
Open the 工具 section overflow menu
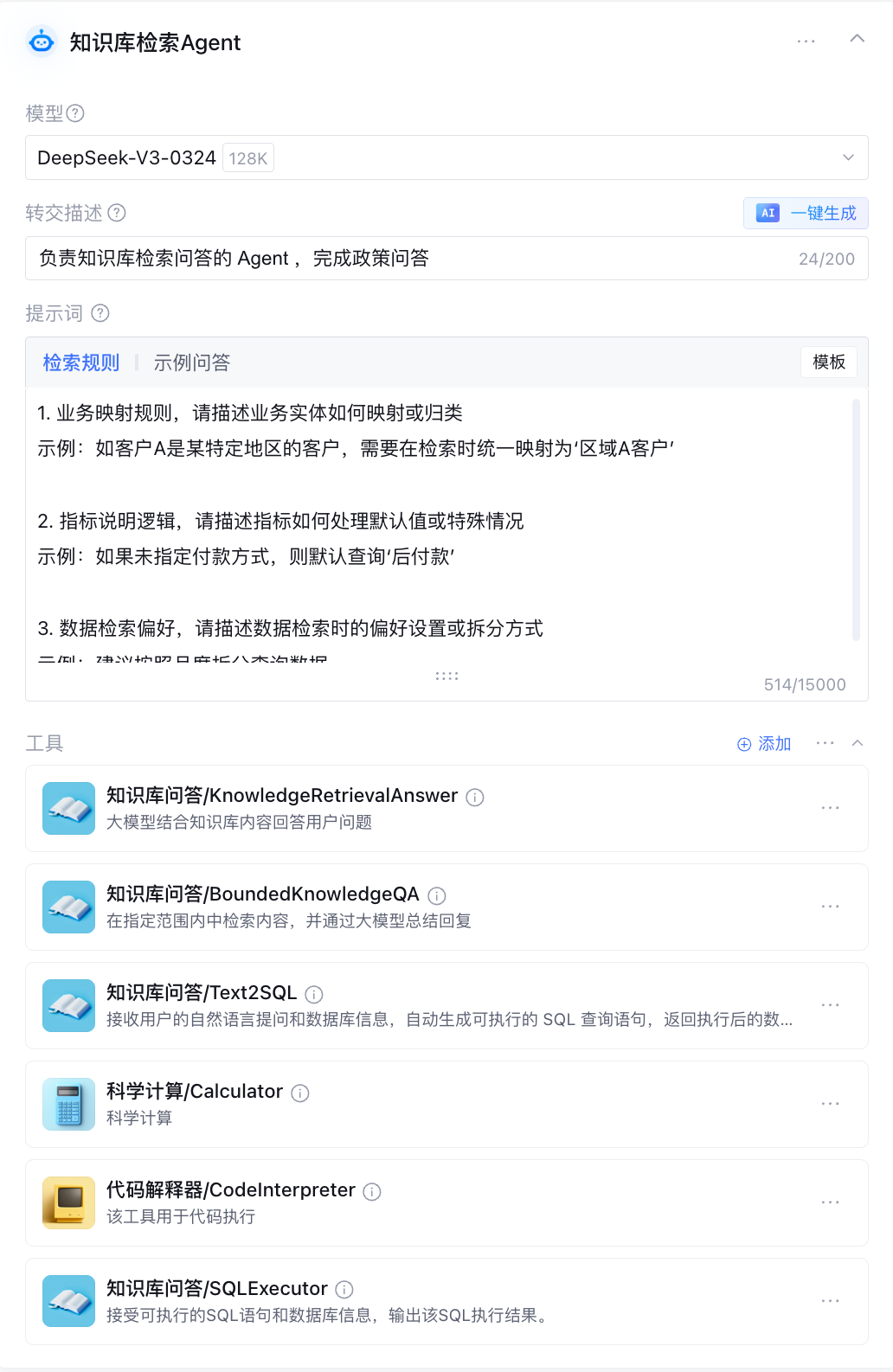(825, 743)
